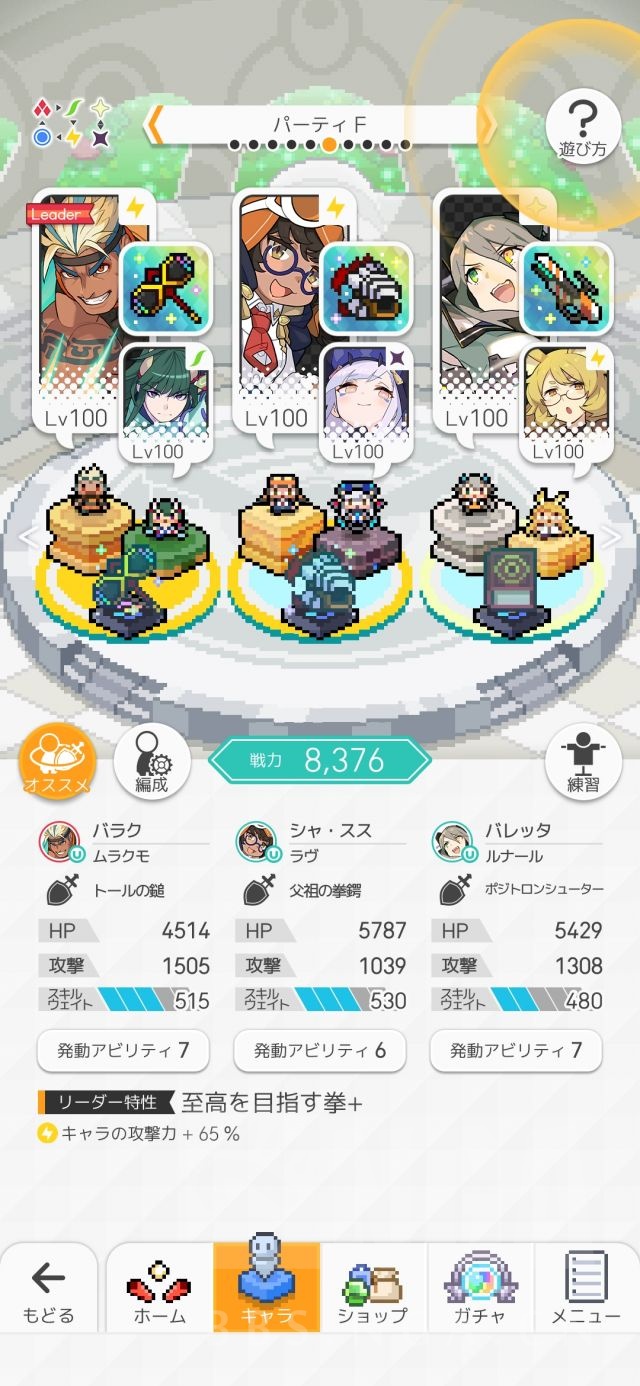The height and width of the screenshot is (1386, 640).
Task: View 発動アビリティ 7 for バレッタ
Action: 516,1050
